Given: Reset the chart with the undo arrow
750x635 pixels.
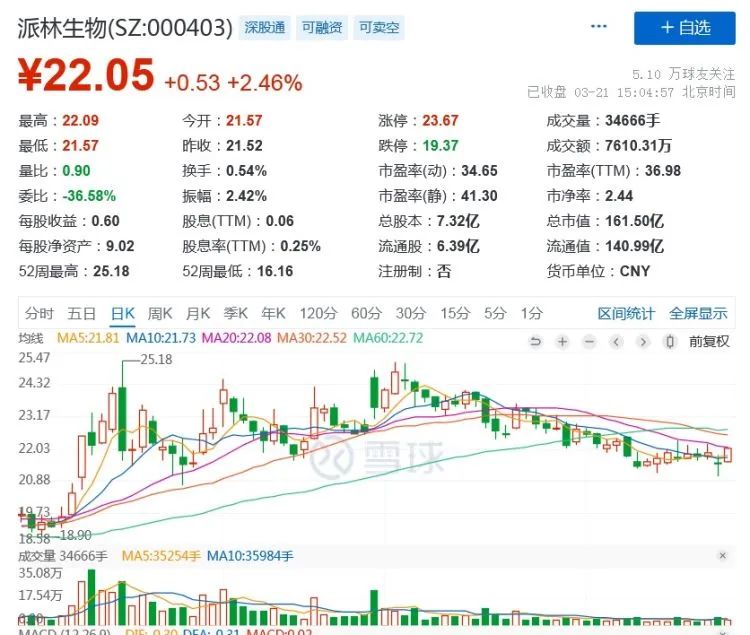Looking at the screenshot, I should click(536, 341).
